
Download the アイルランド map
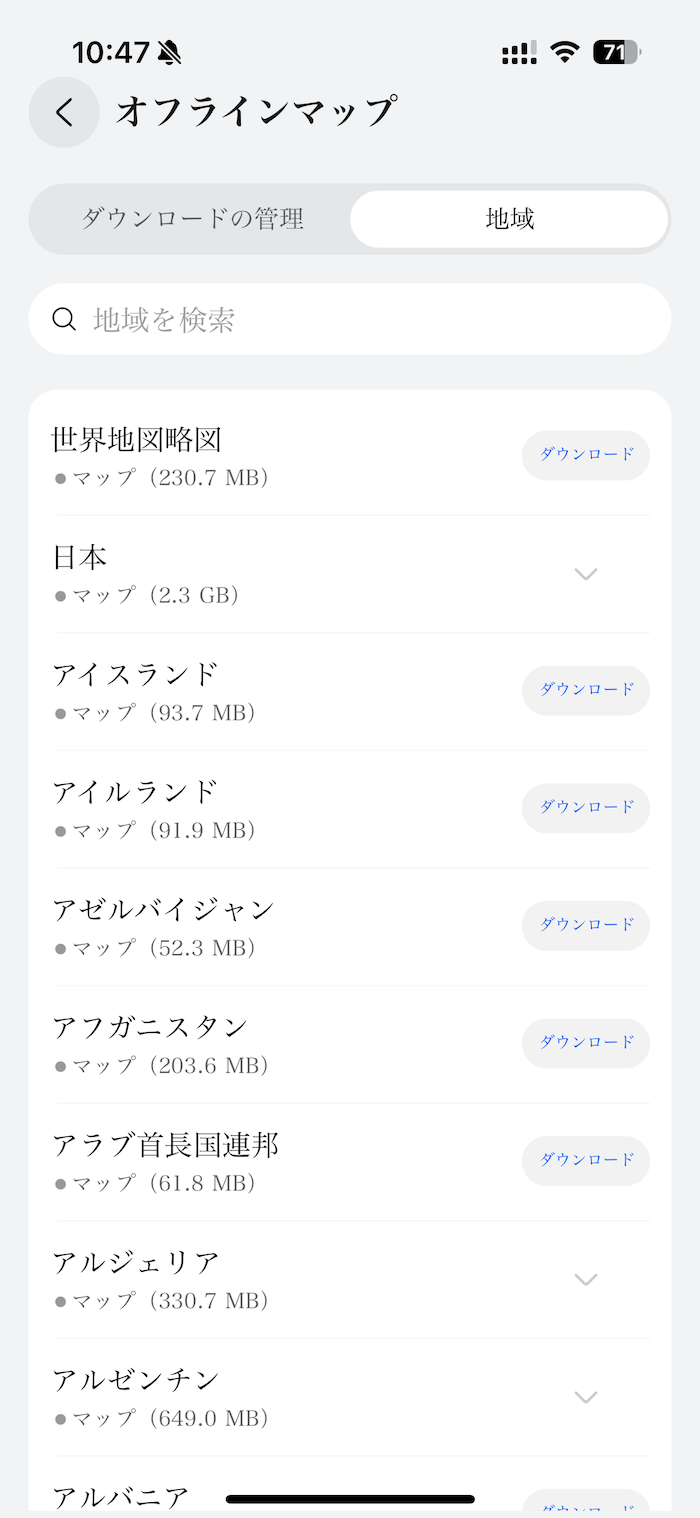(586, 808)
